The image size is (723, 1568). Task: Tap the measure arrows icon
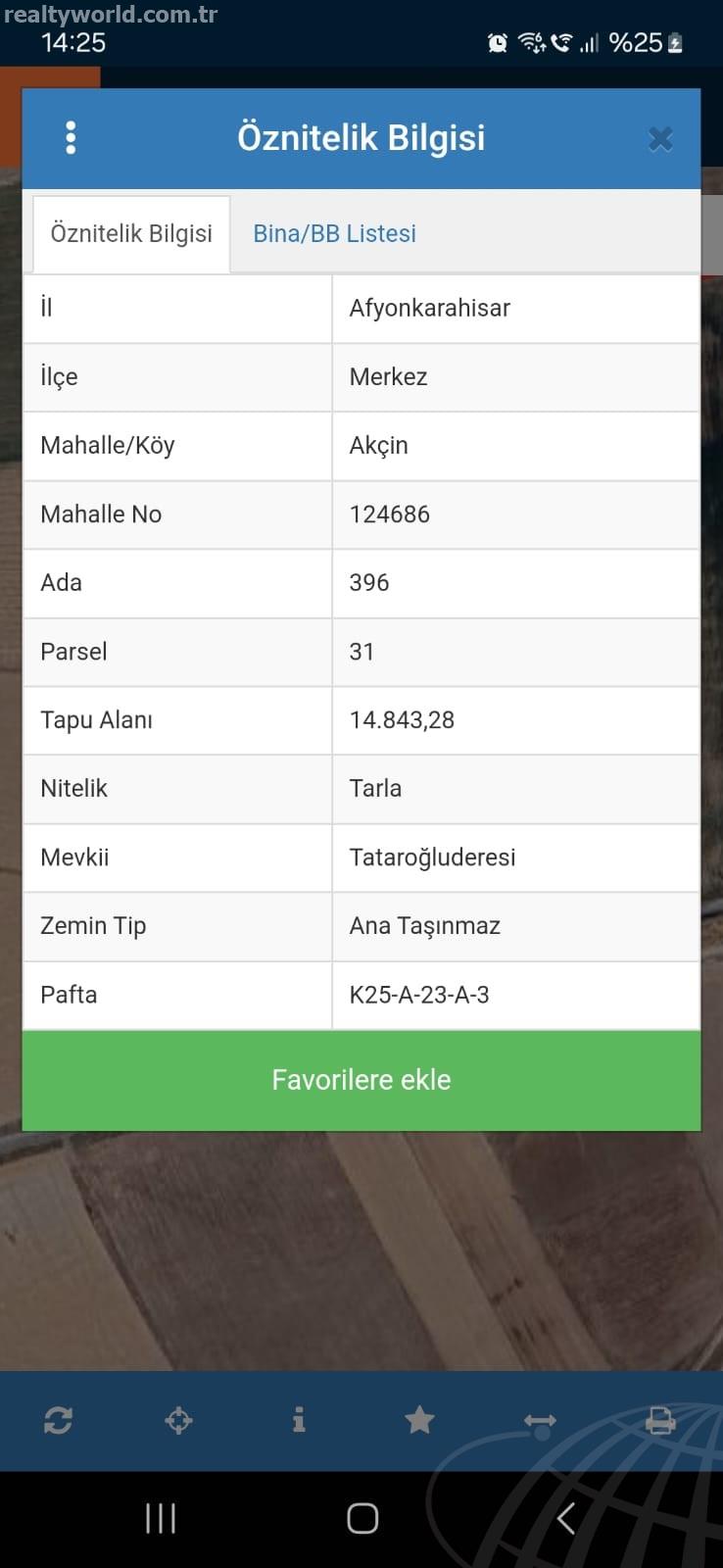[540, 1421]
